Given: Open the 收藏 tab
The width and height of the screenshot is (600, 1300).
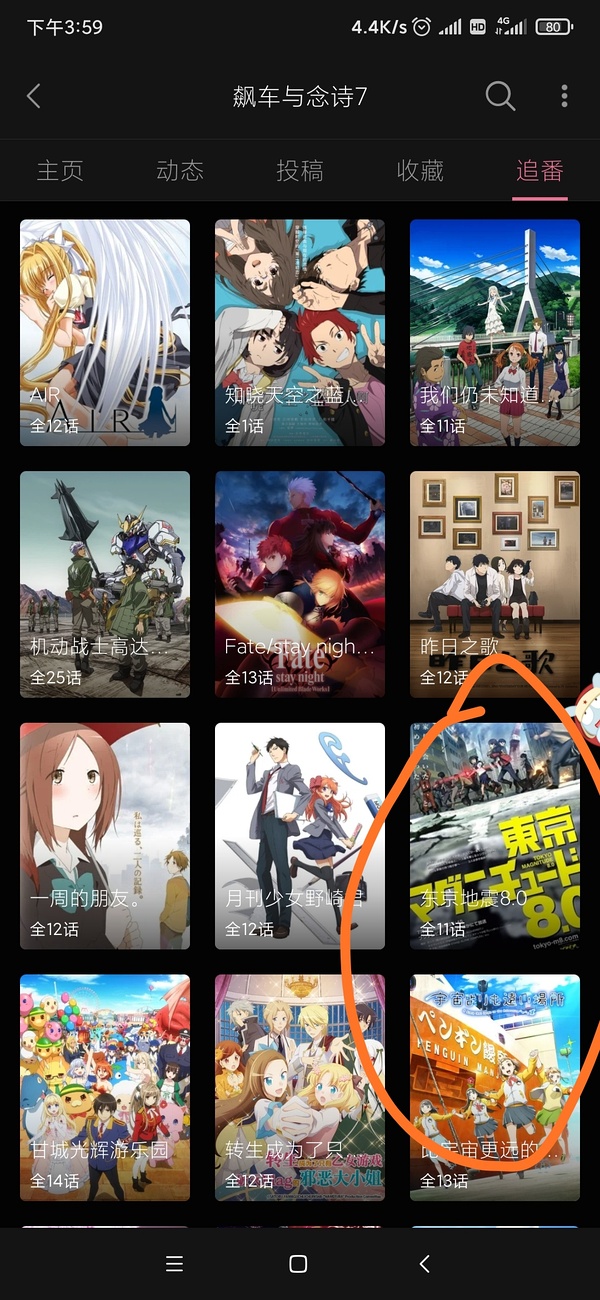Looking at the screenshot, I should coord(420,171).
